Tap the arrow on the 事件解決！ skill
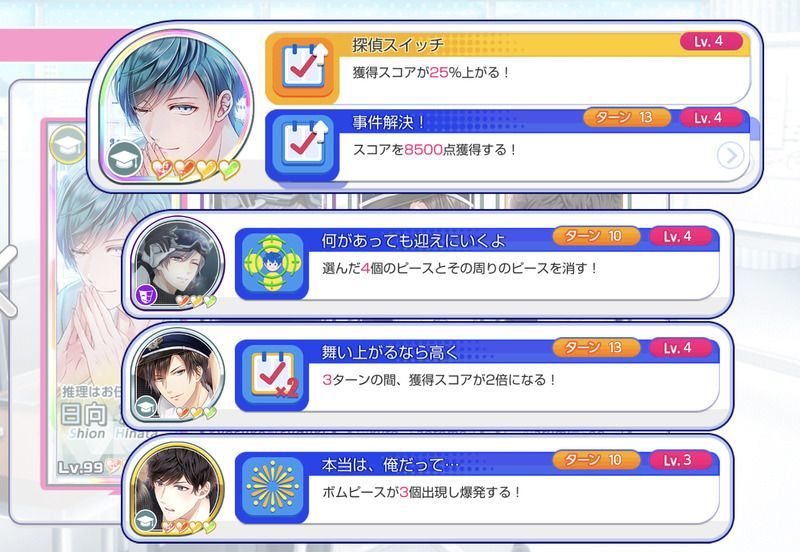Image resolution: width=800 pixels, height=552 pixels. [x=731, y=155]
